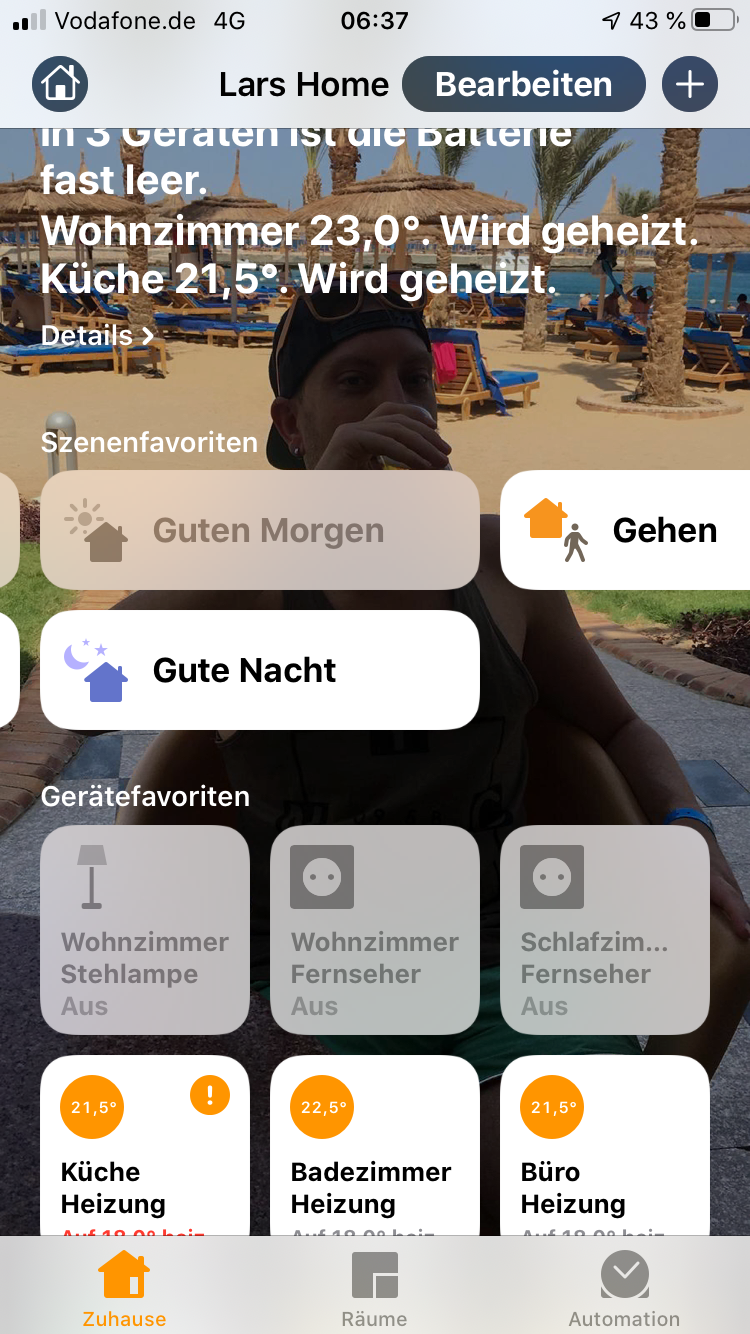Activate the Guten Morgen scene
Screen dimensions: 750x1334
point(260,530)
